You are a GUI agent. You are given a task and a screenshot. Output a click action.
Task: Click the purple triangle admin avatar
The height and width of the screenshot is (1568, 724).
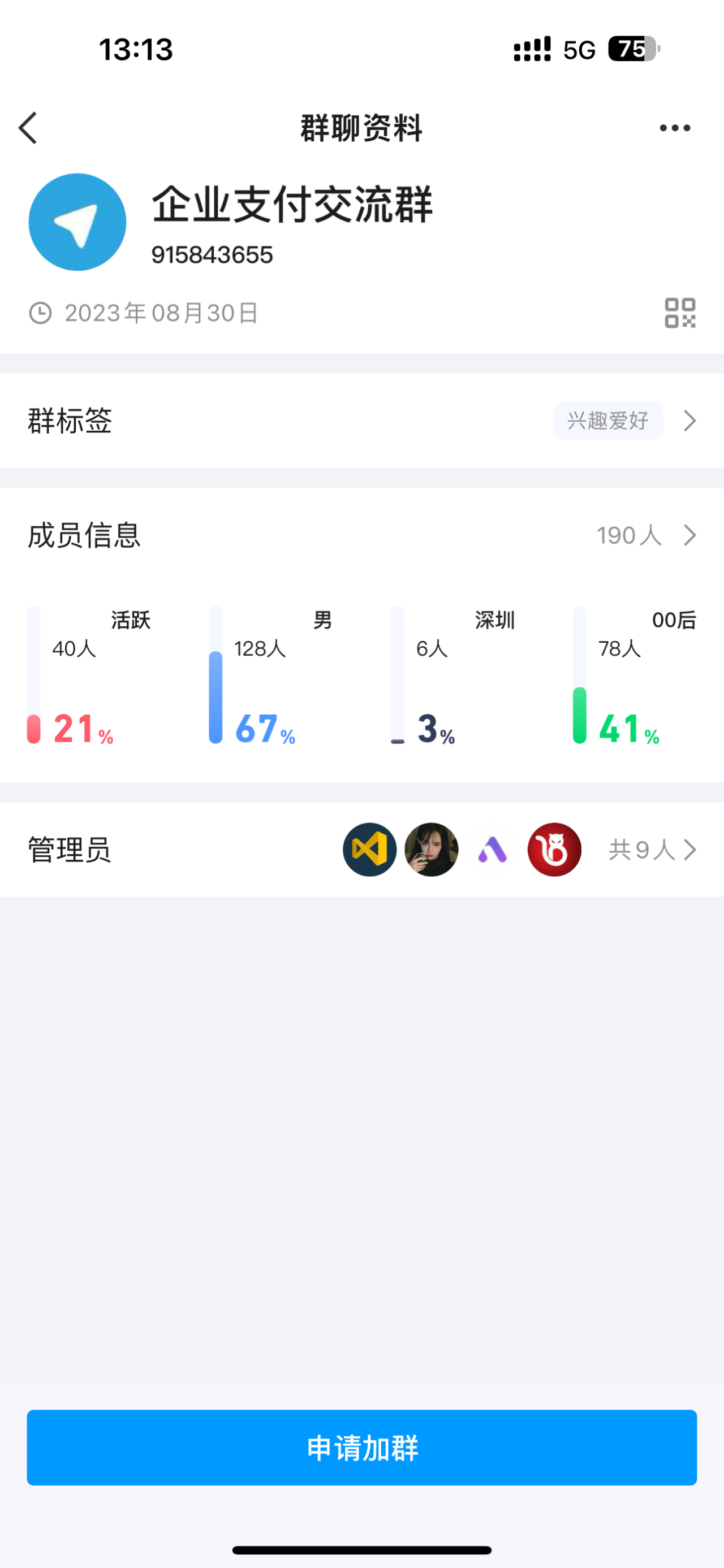click(492, 849)
